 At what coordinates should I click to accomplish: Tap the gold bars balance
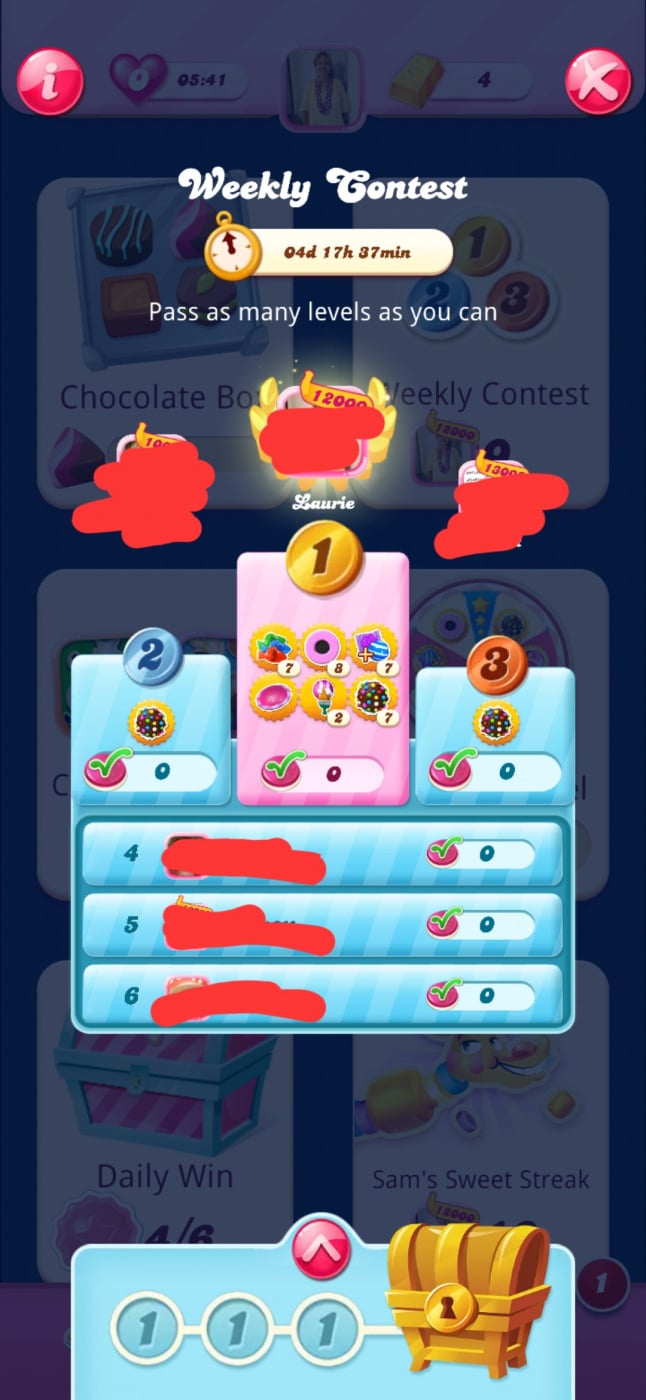click(458, 80)
